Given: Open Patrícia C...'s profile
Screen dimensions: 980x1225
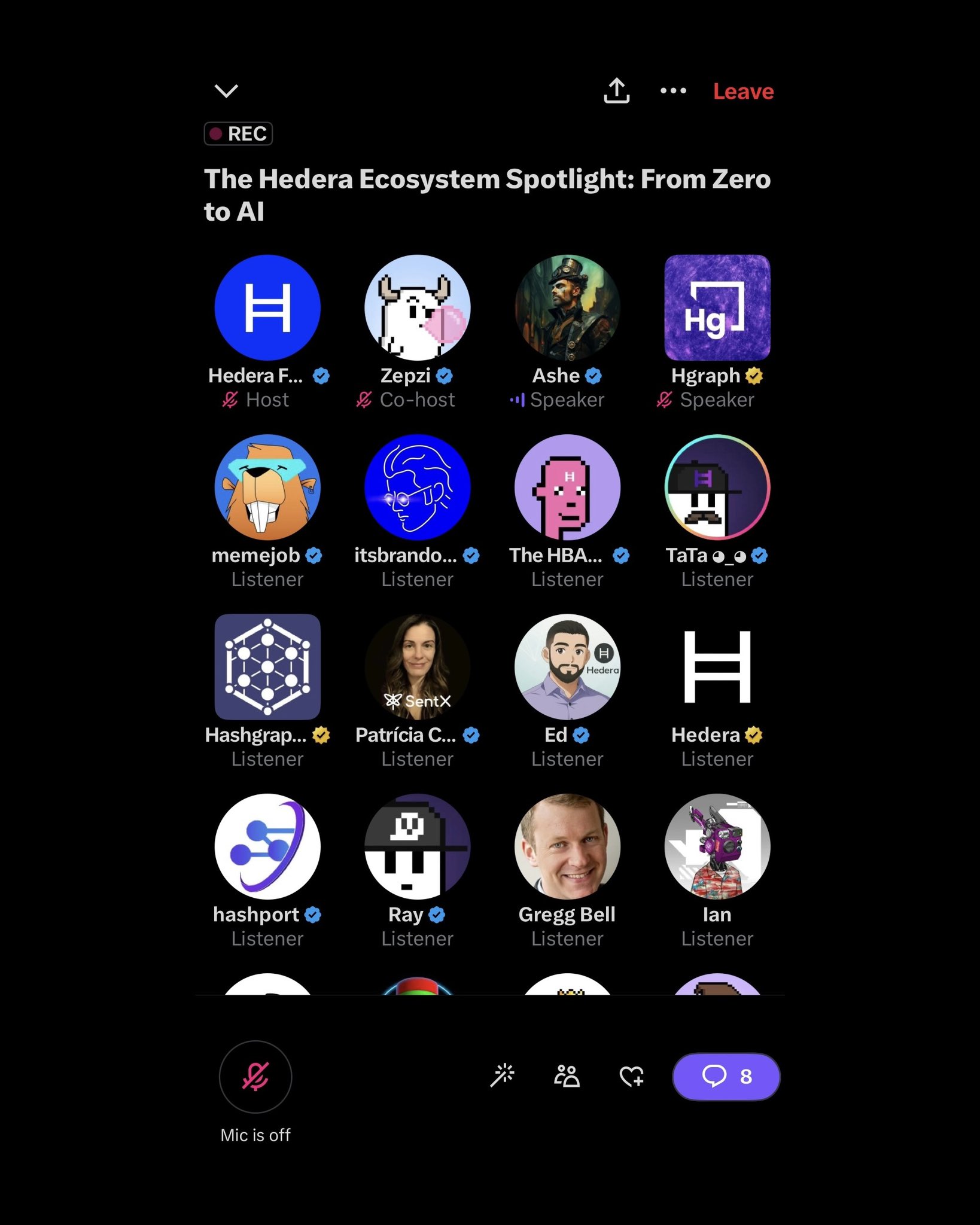Looking at the screenshot, I should (417, 666).
